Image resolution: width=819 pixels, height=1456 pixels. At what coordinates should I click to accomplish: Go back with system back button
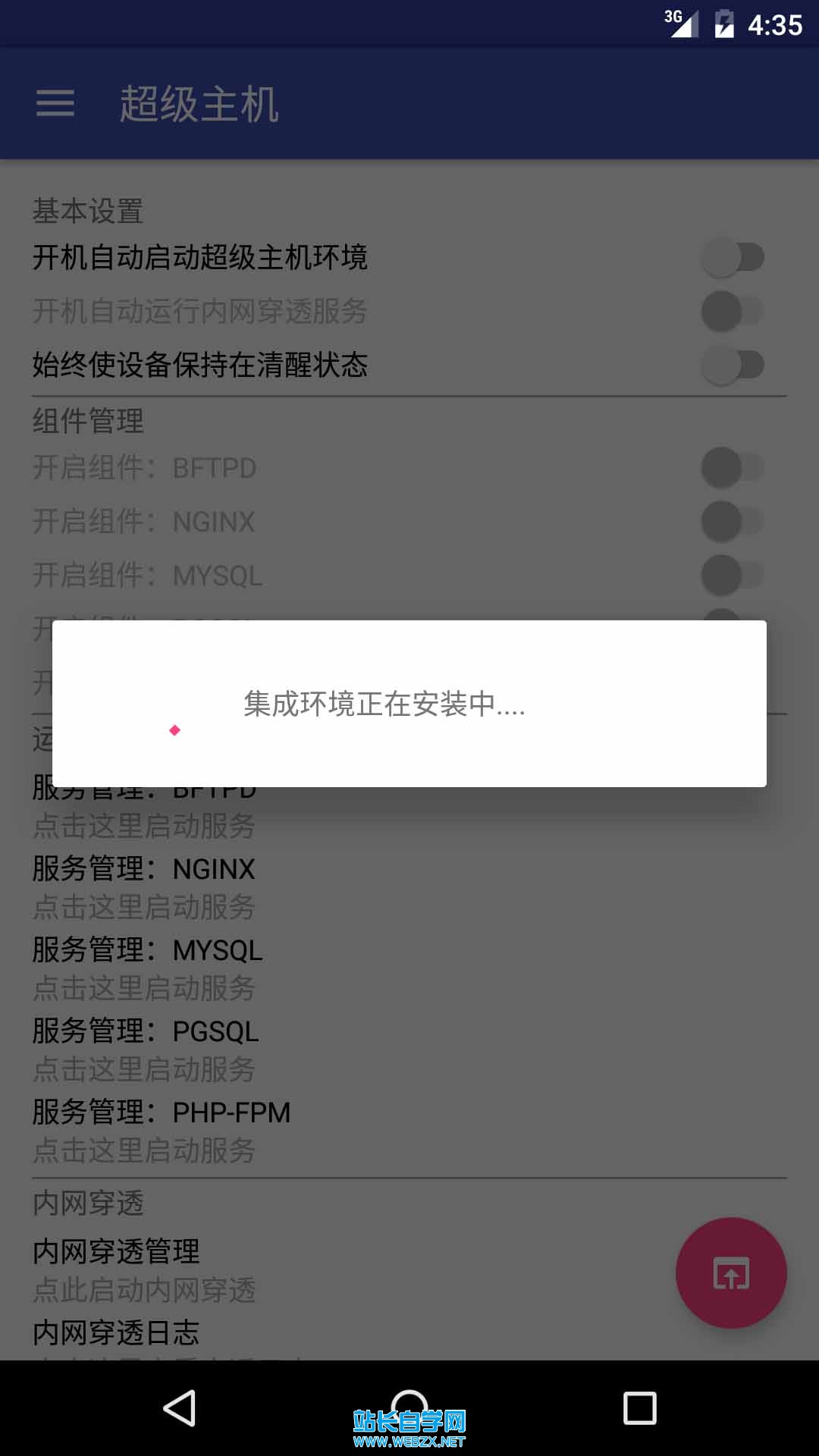tap(180, 1408)
